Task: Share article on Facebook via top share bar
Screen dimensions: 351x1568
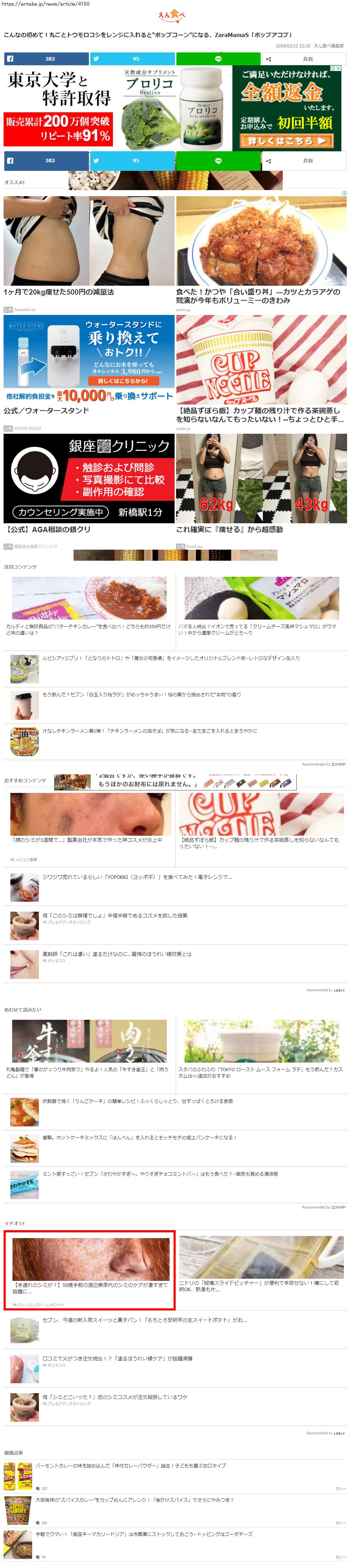Action: (47, 59)
